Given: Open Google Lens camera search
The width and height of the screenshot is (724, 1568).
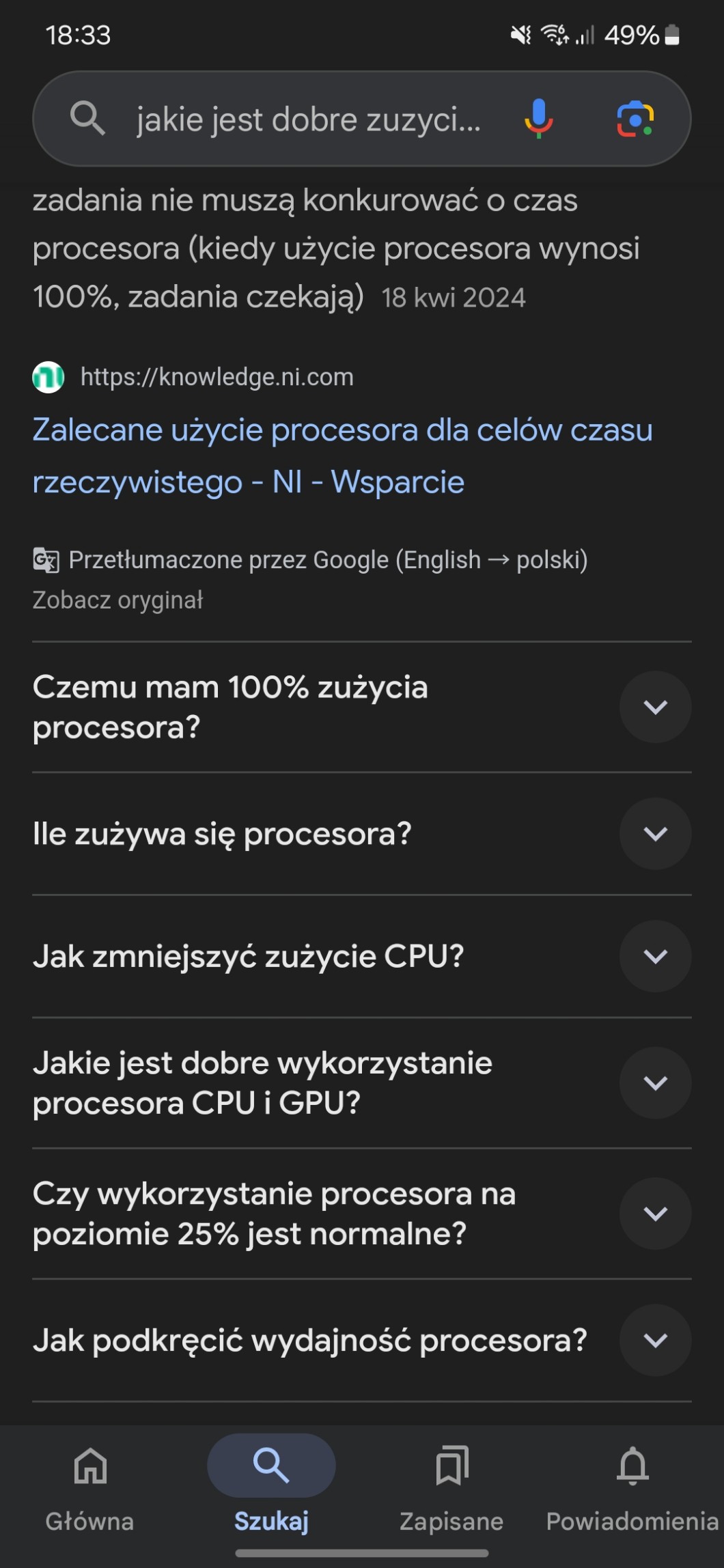Looking at the screenshot, I should tap(635, 119).
